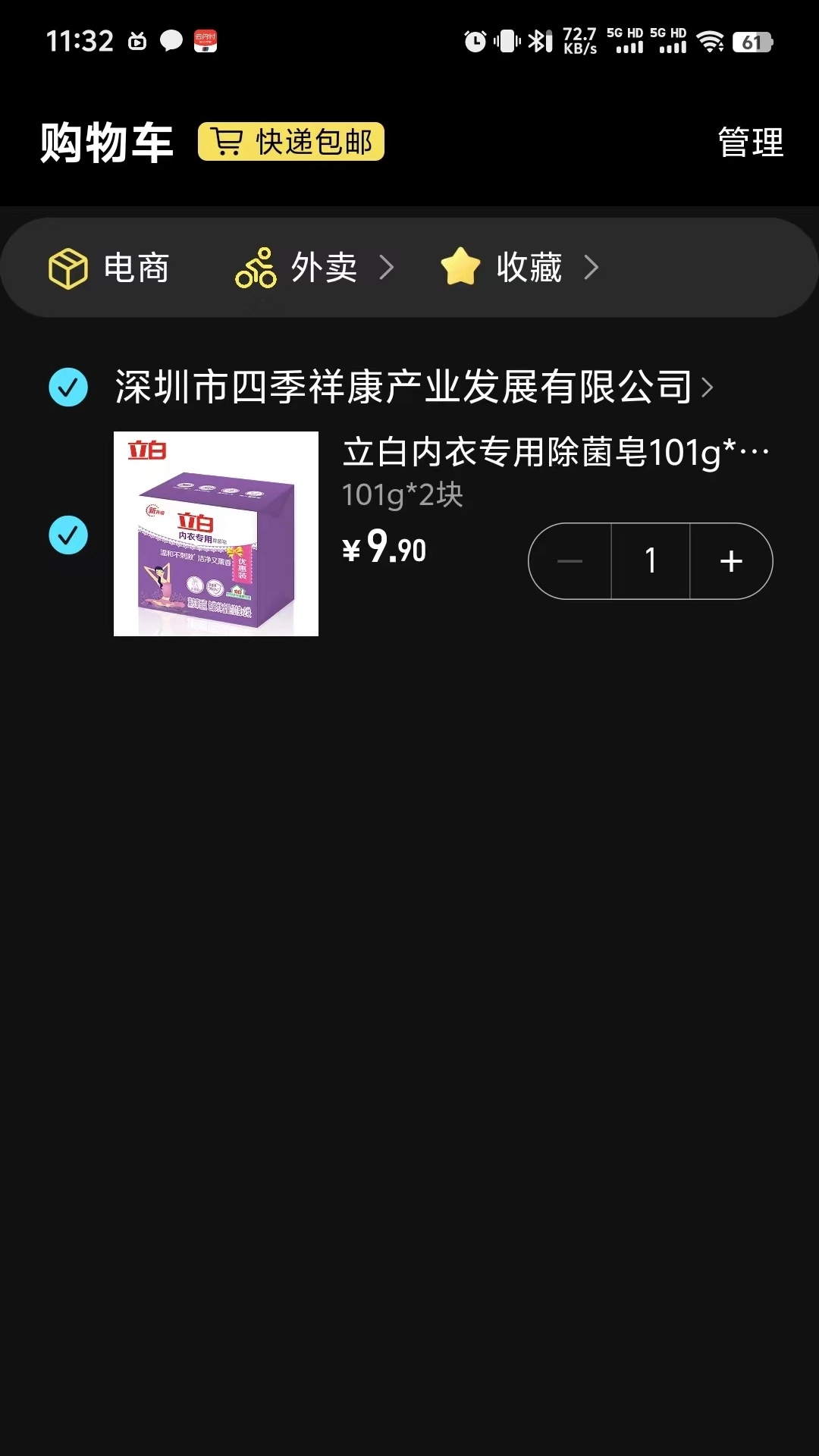This screenshot has height=1456, width=819.
Task: Switch to the 收藏 tab
Action: 528,267
